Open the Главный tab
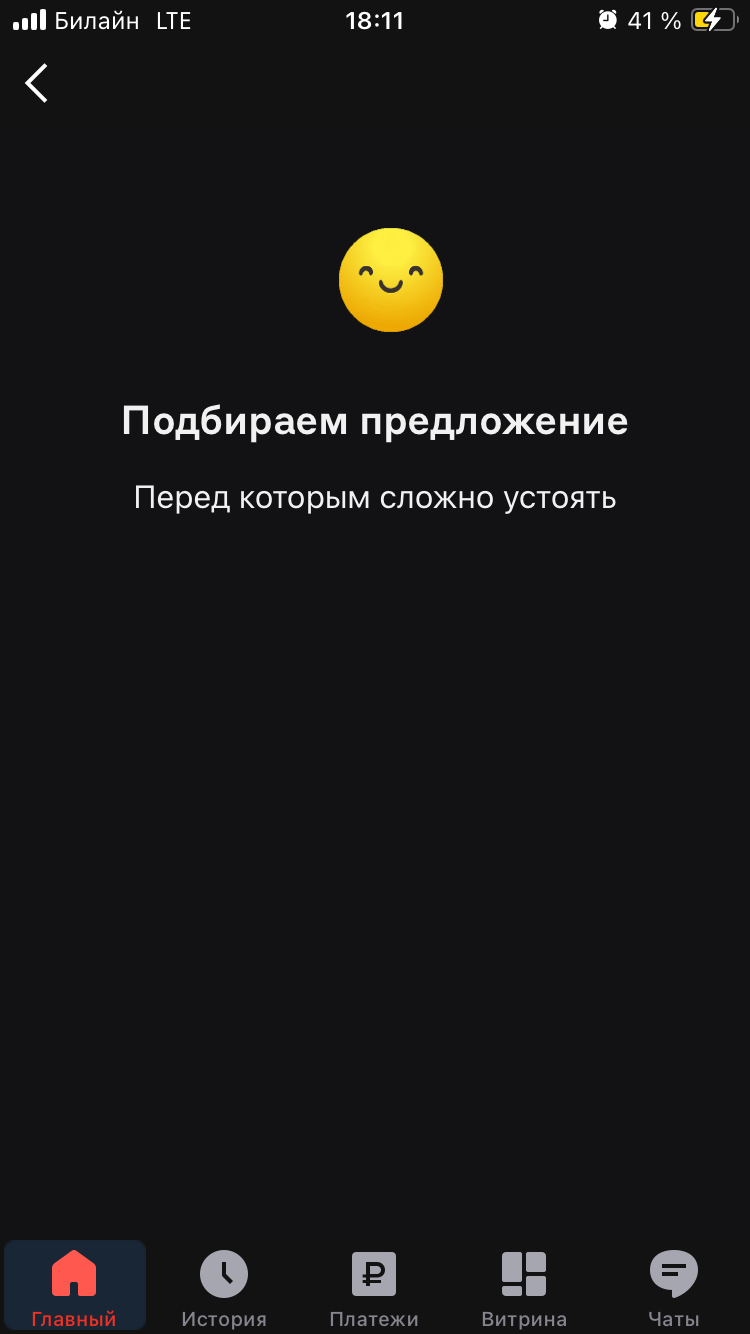The image size is (750, 1334). pos(74,1286)
